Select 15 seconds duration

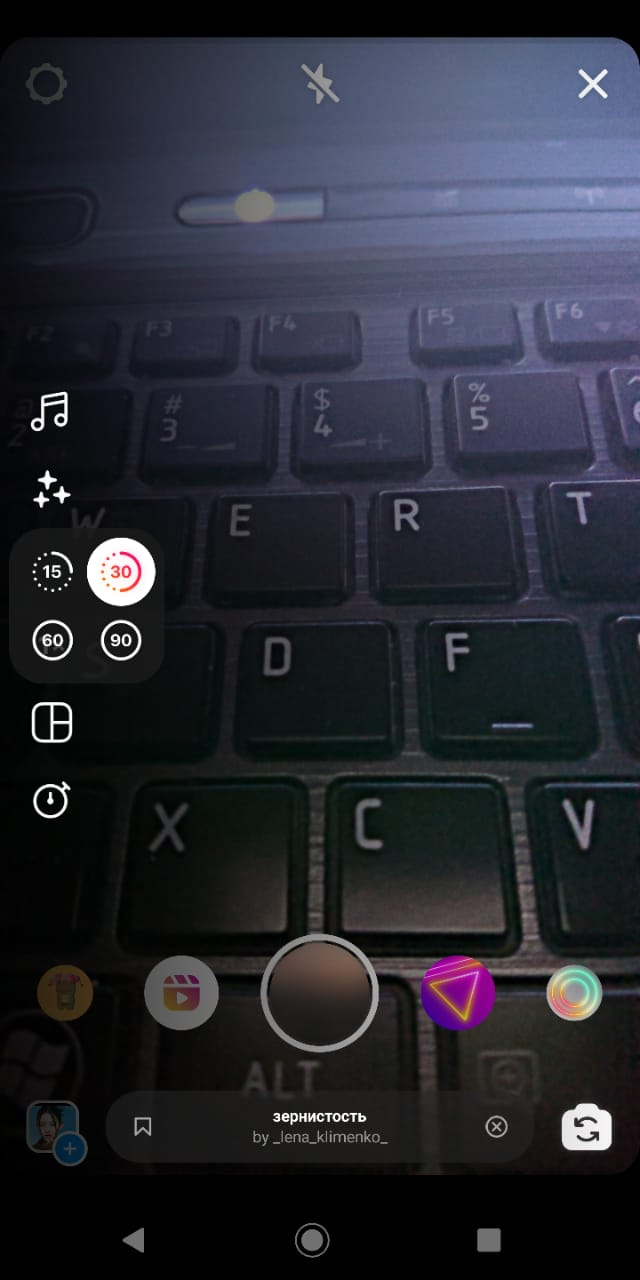click(x=52, y=572)
